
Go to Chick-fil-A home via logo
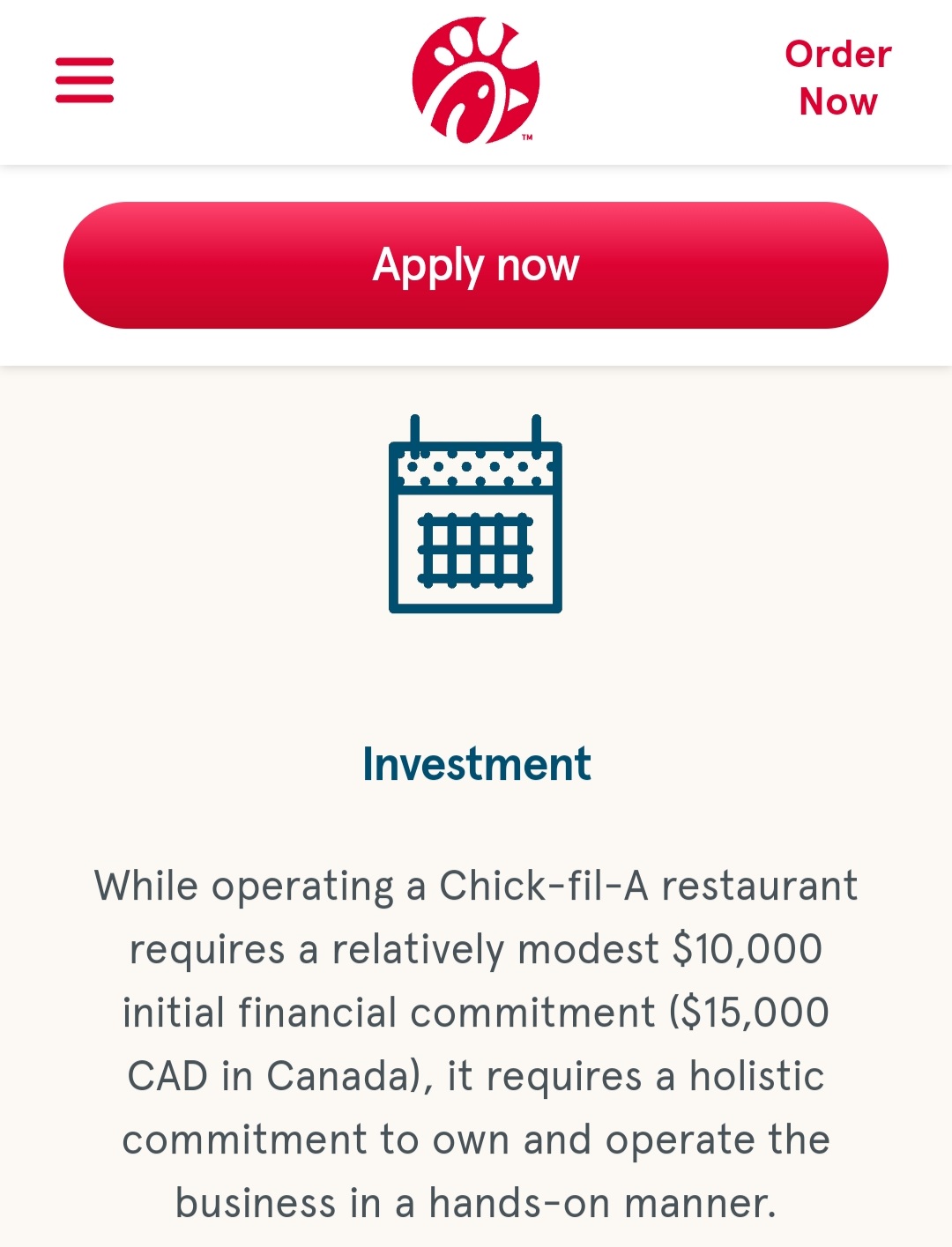(x=476, y=80)
